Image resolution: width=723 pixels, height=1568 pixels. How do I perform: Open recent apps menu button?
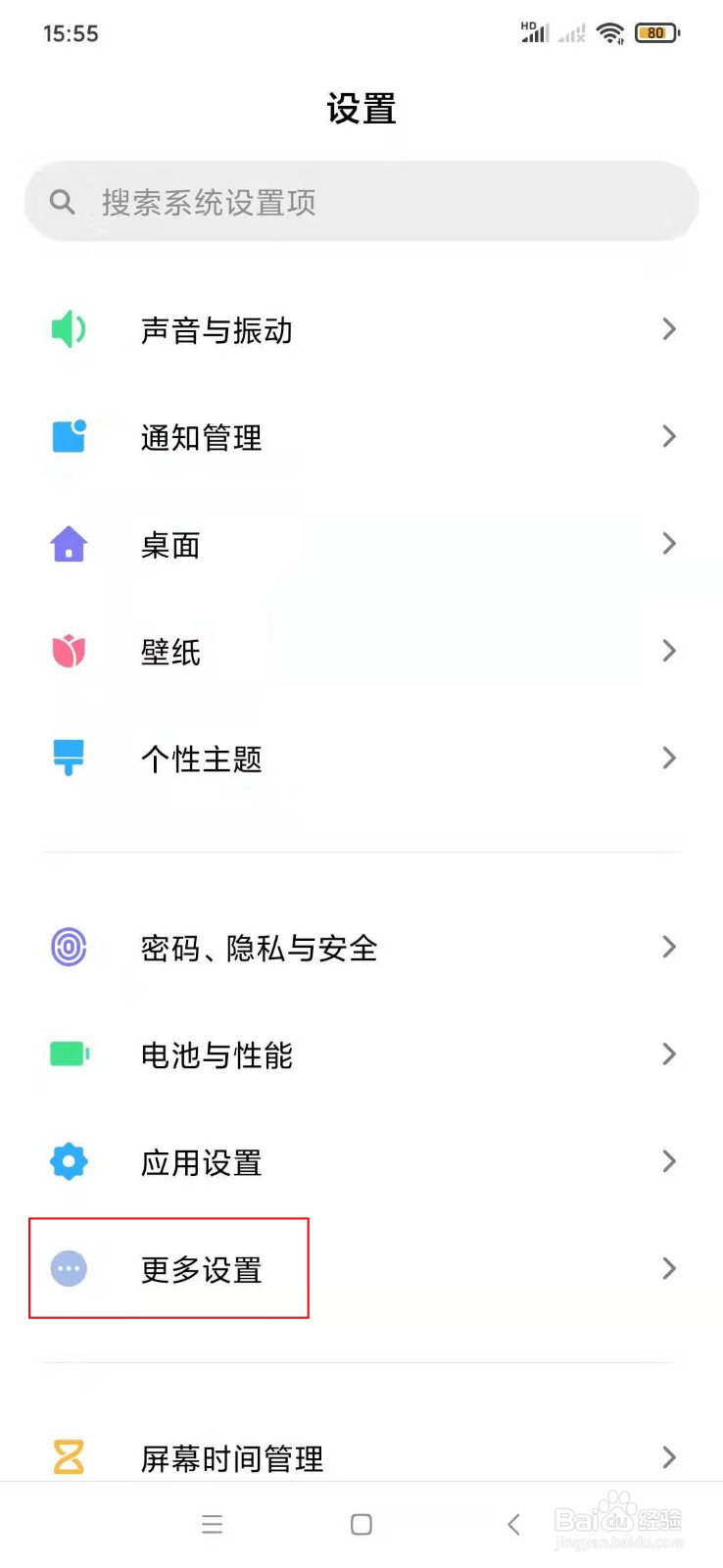click(212, 1524)
